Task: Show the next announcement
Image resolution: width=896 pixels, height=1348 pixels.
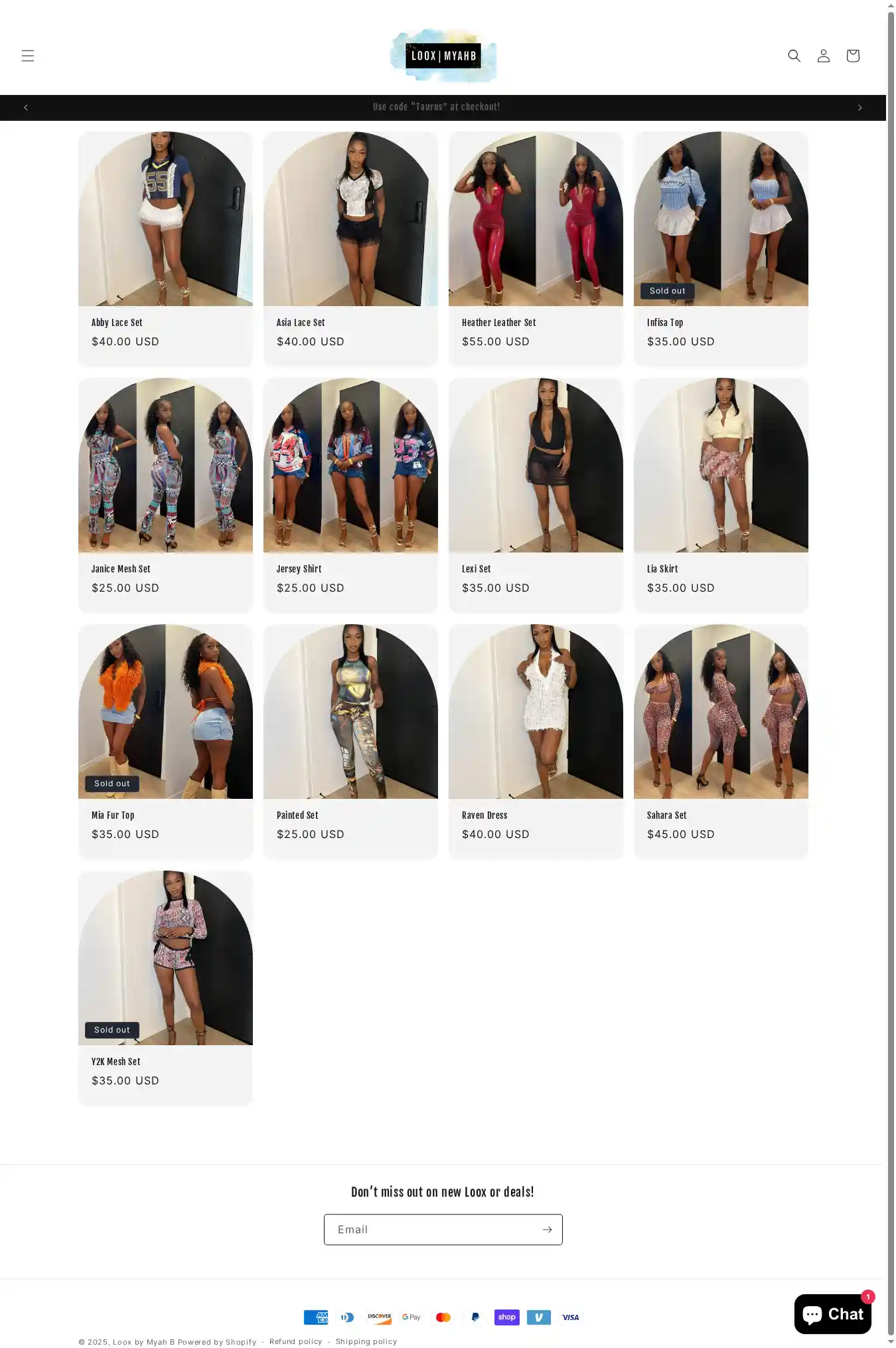Action: pos(859,108)
